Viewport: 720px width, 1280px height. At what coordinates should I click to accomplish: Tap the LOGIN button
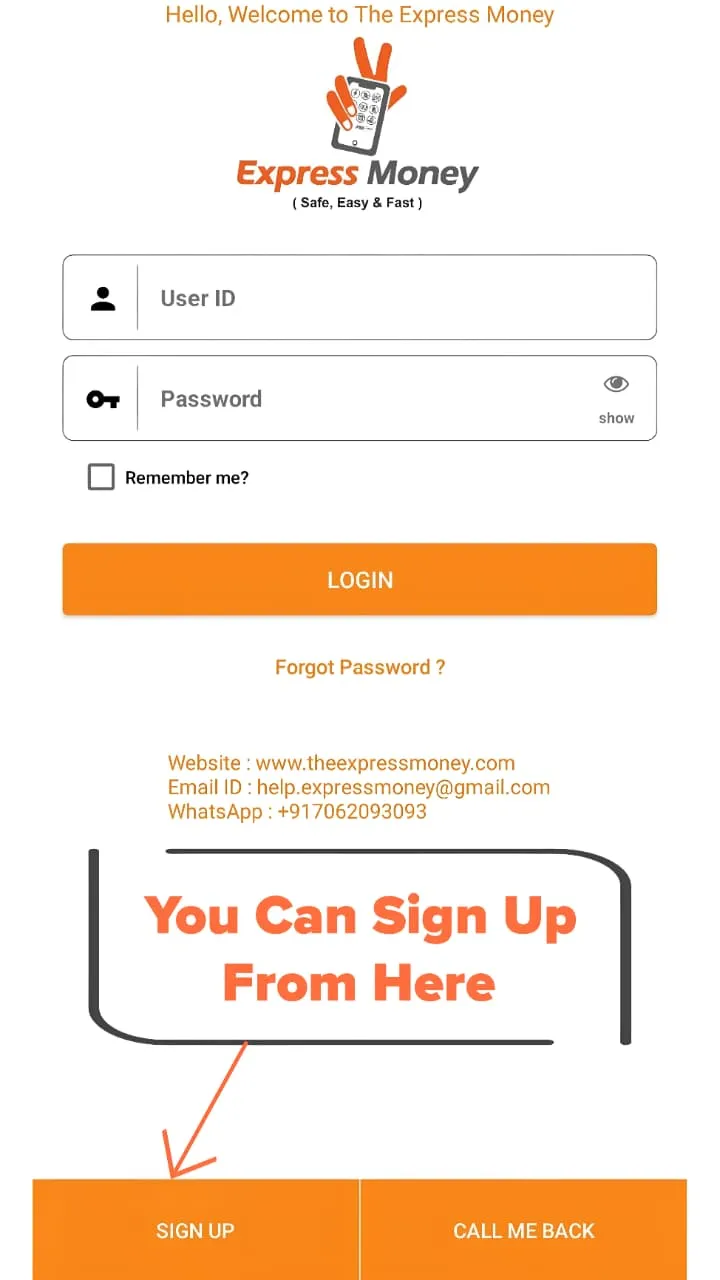coord(359,580)
